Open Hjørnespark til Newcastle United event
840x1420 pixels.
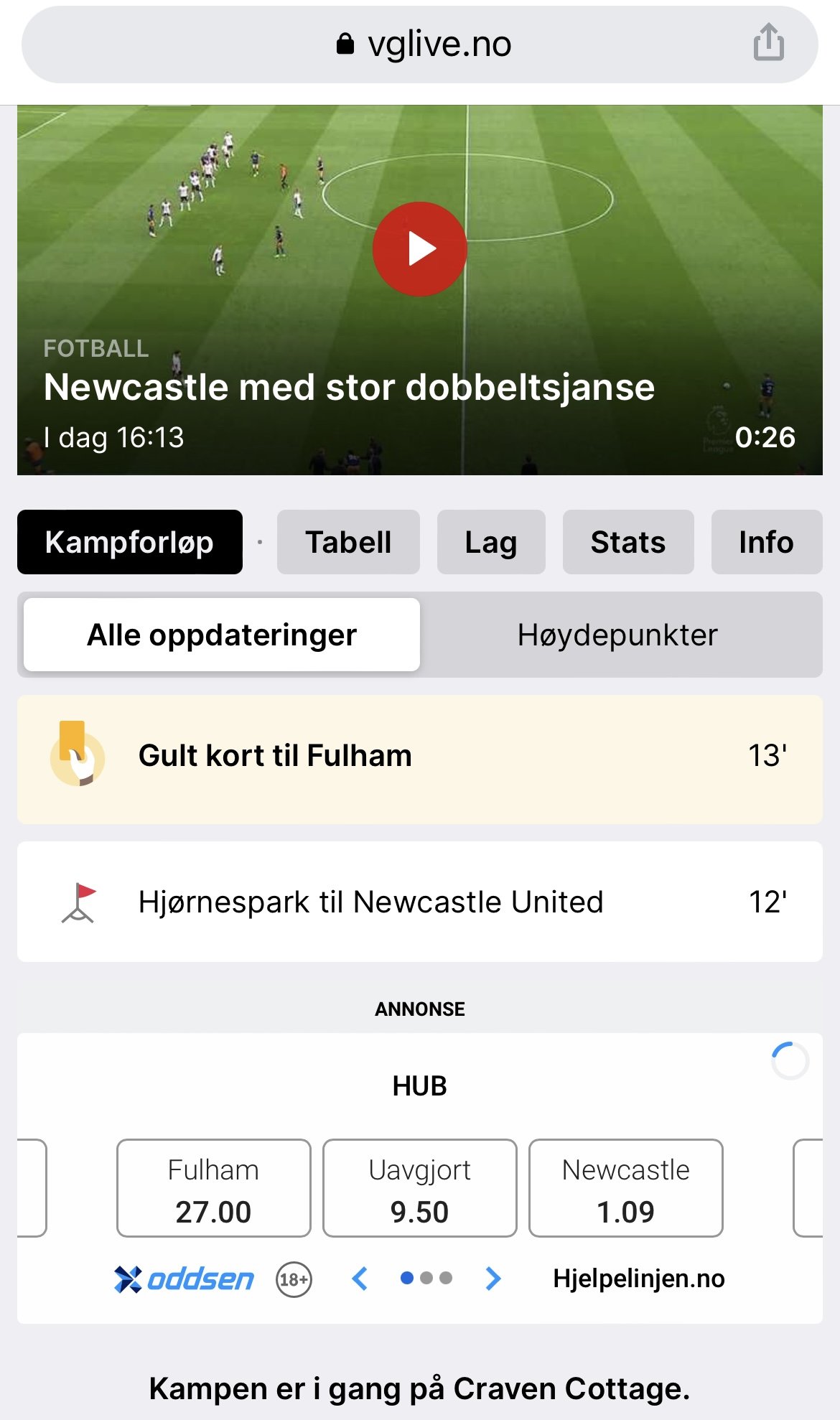tap(420, 902)
